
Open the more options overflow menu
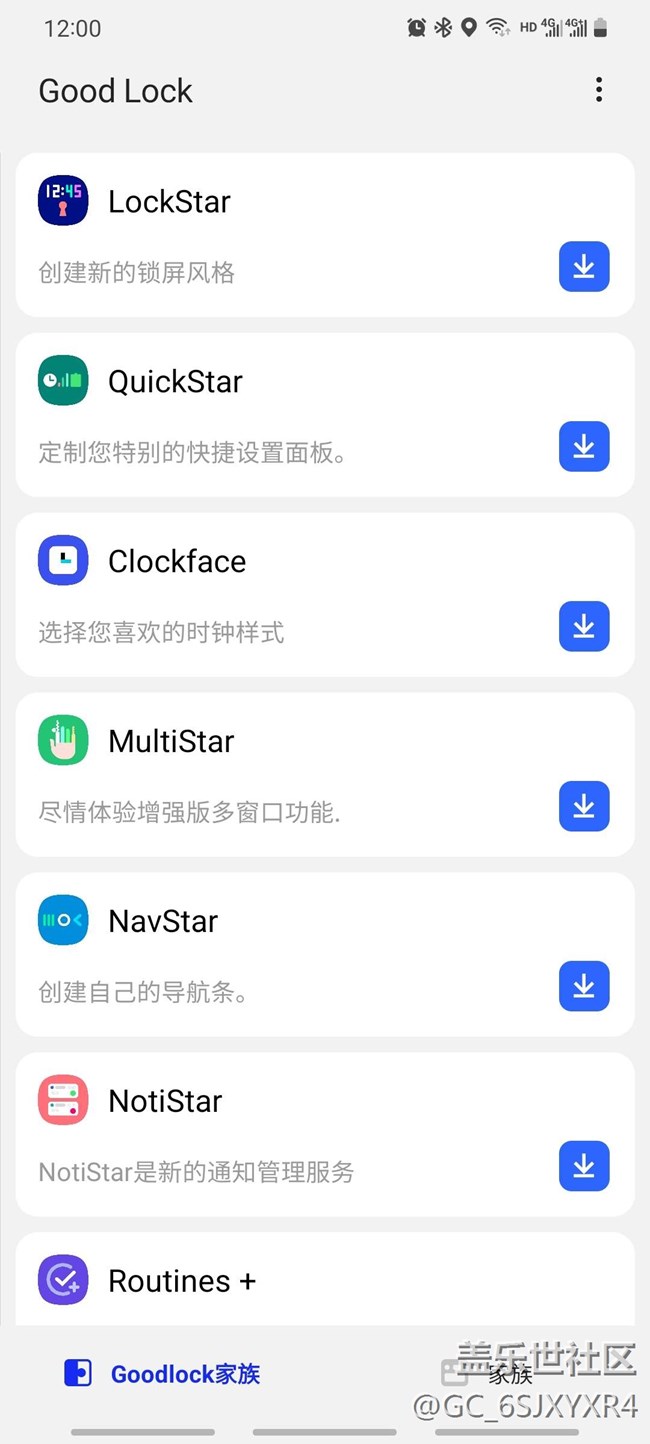click(x=599, y=90)
